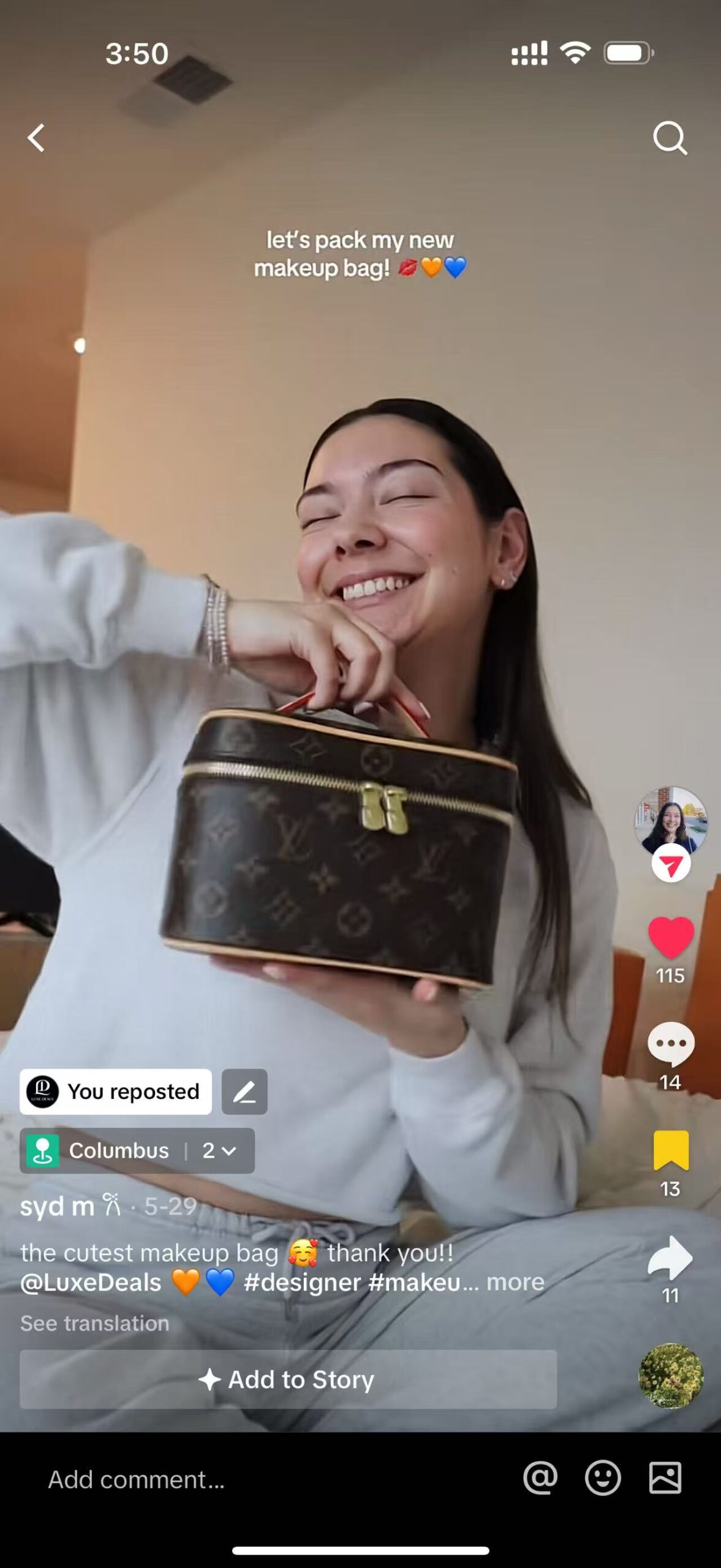Open the spinning sound disc
This screenshot has height=1568, width=721.
click(670, 1376)
